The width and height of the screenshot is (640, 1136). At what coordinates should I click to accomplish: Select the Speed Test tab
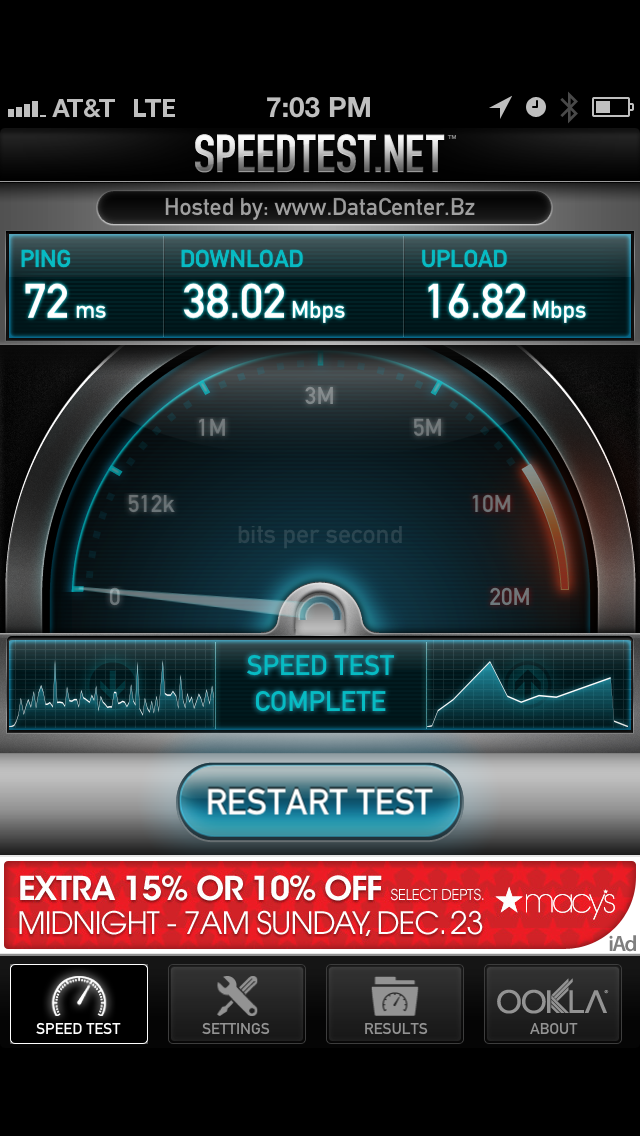click(x=79, y=1003)
